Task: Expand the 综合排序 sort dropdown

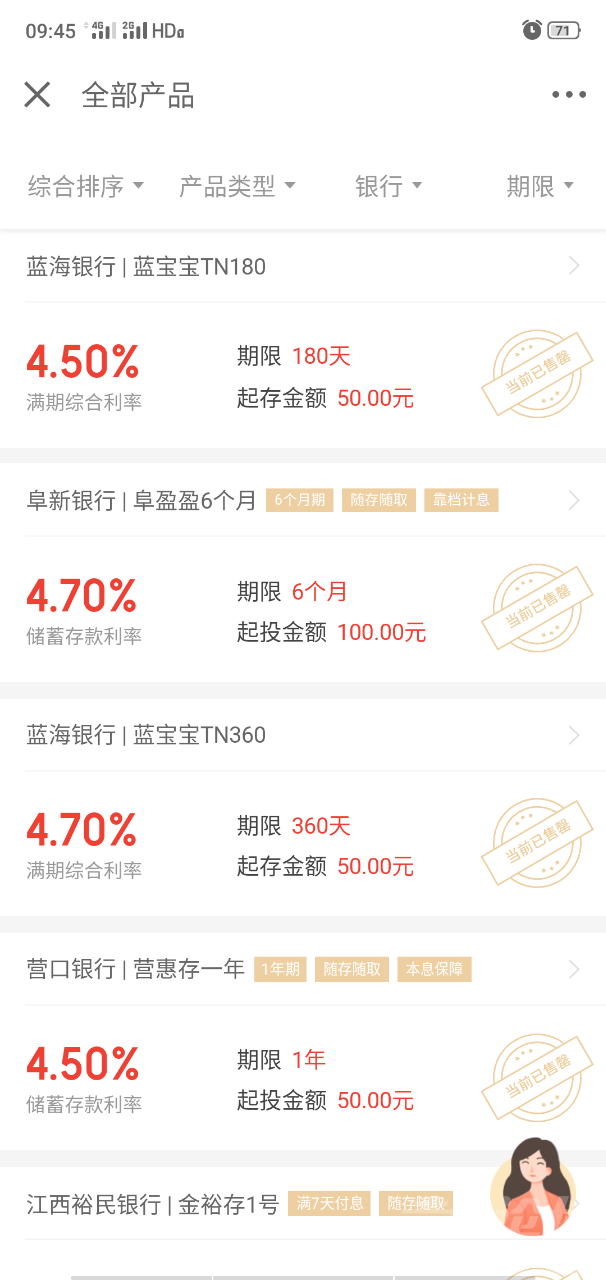Action: 86,186
